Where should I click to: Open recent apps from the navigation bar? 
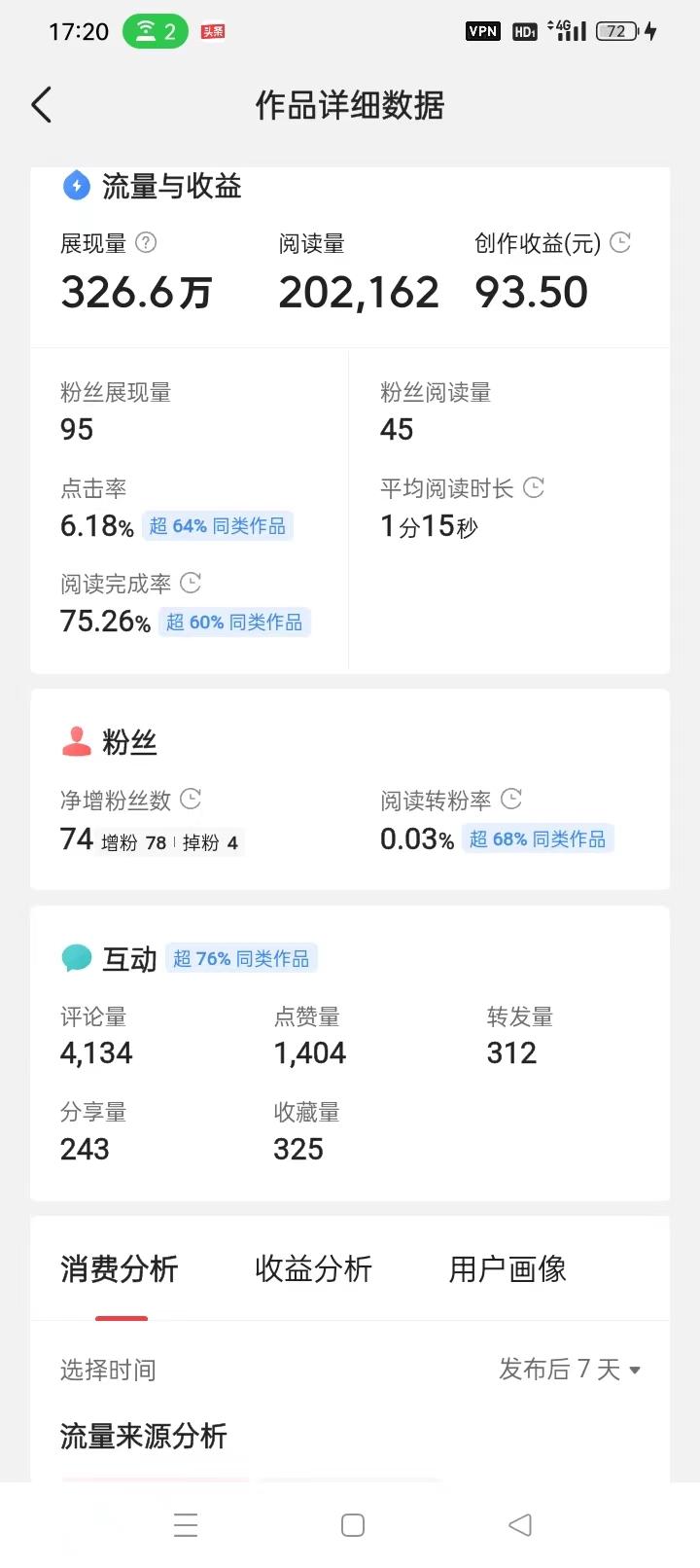click(186, 1525)
